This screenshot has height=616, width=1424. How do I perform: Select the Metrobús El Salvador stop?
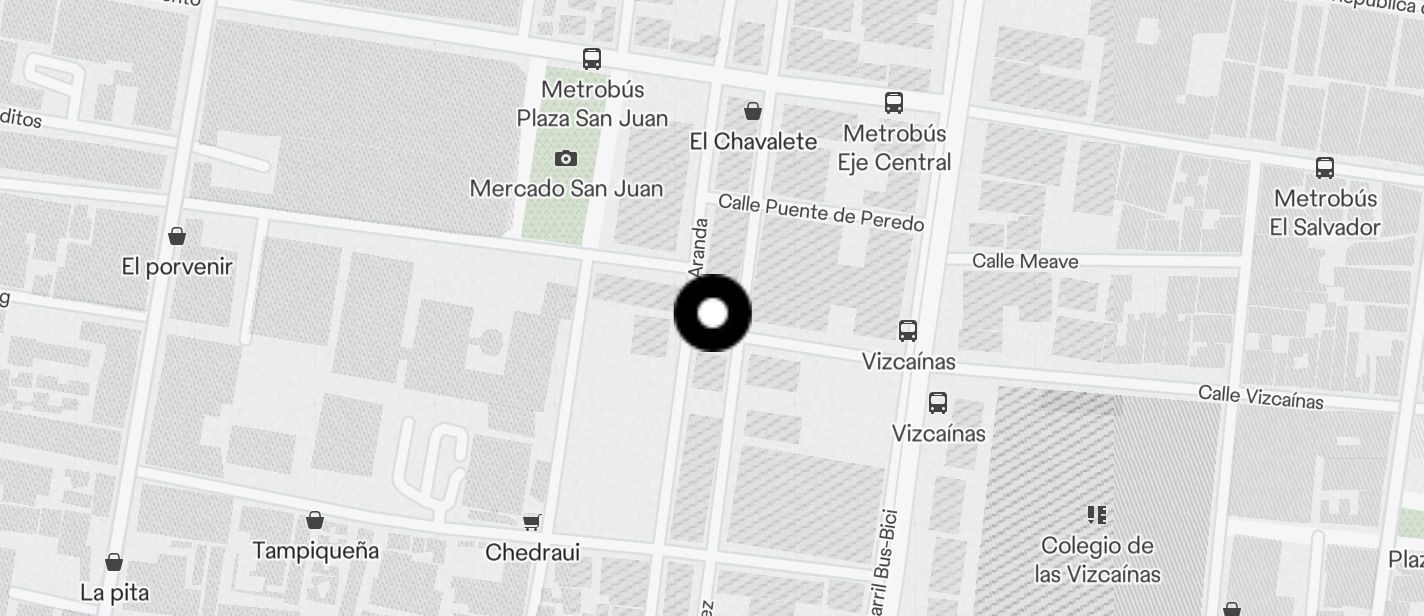[x=1325, y=168]
